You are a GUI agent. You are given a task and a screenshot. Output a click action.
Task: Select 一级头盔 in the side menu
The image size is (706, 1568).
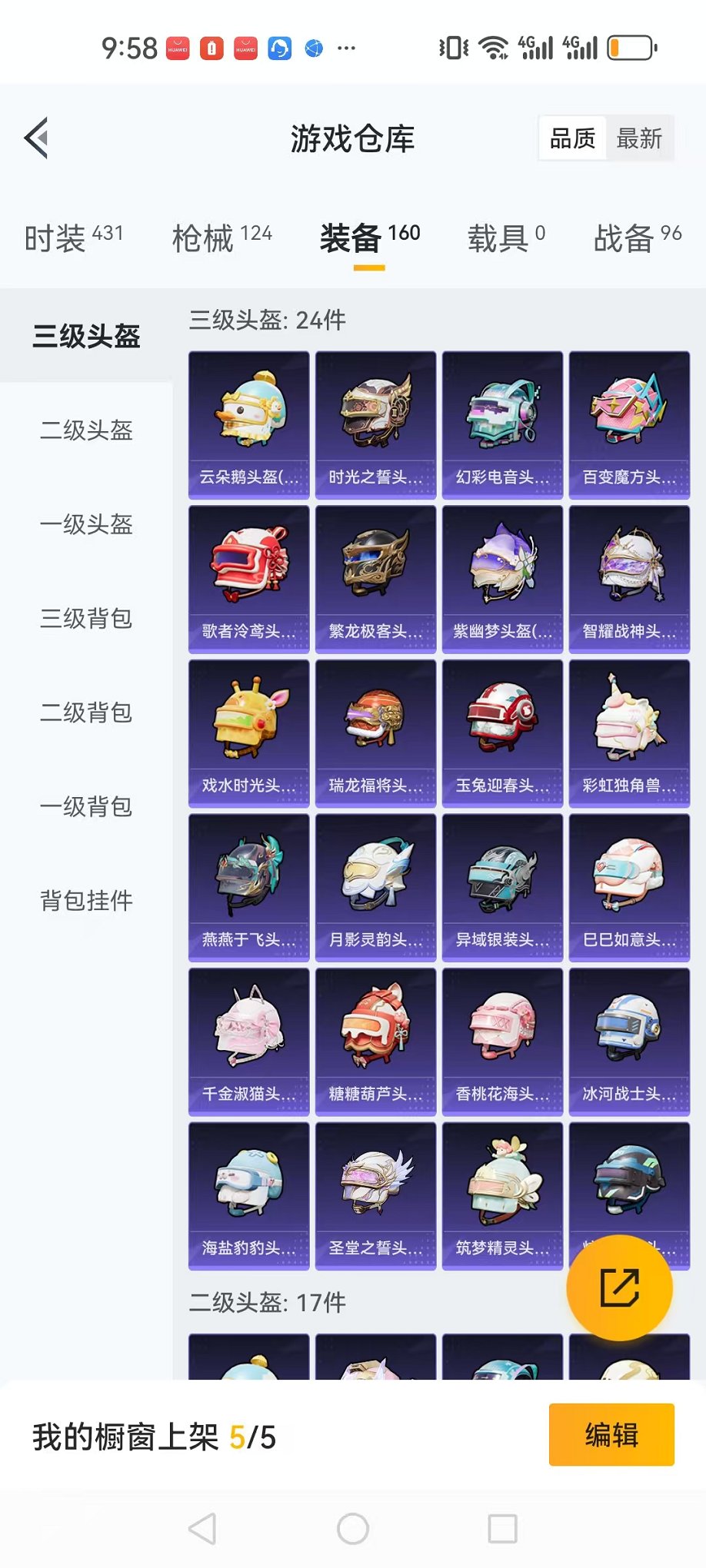86,525
